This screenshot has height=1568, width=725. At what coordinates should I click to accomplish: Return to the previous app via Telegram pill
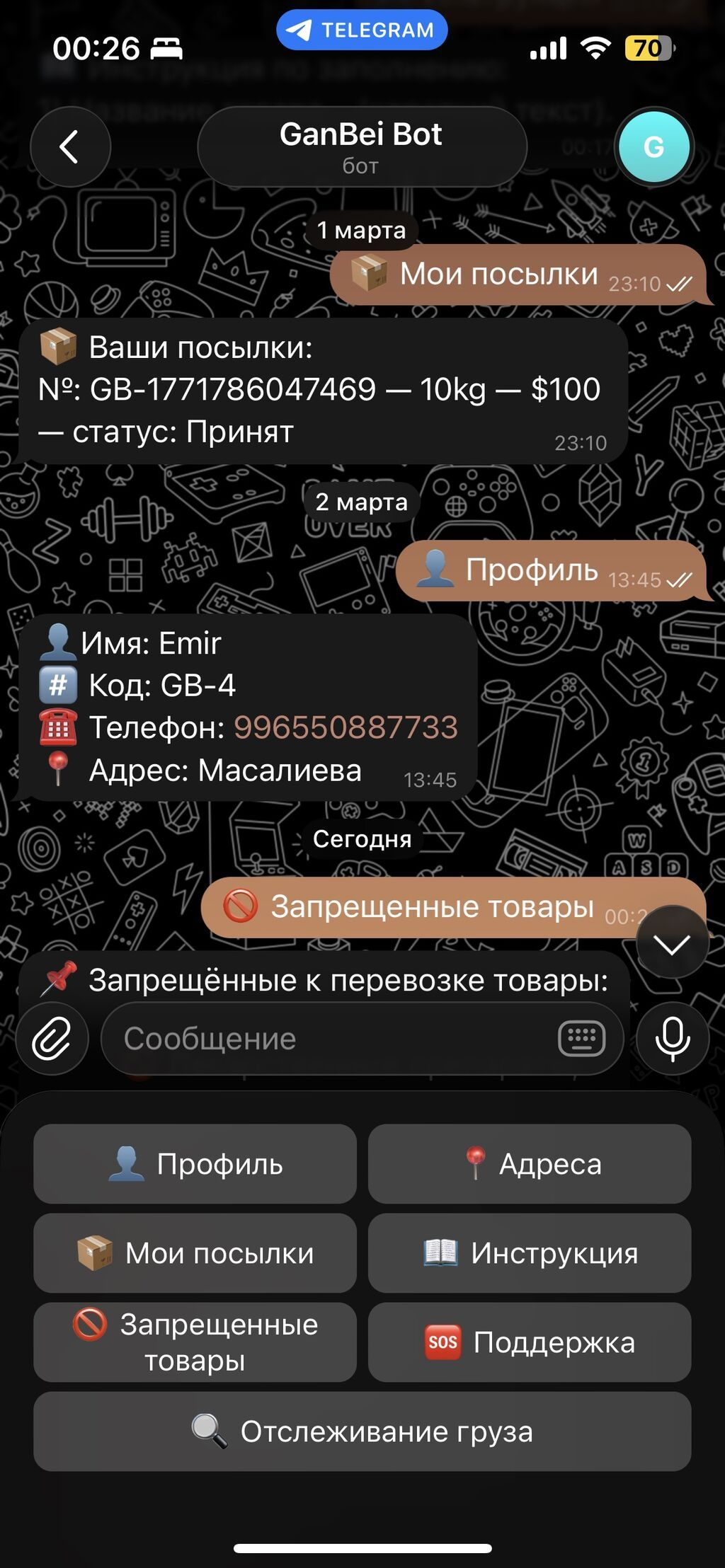click(362, 30)
